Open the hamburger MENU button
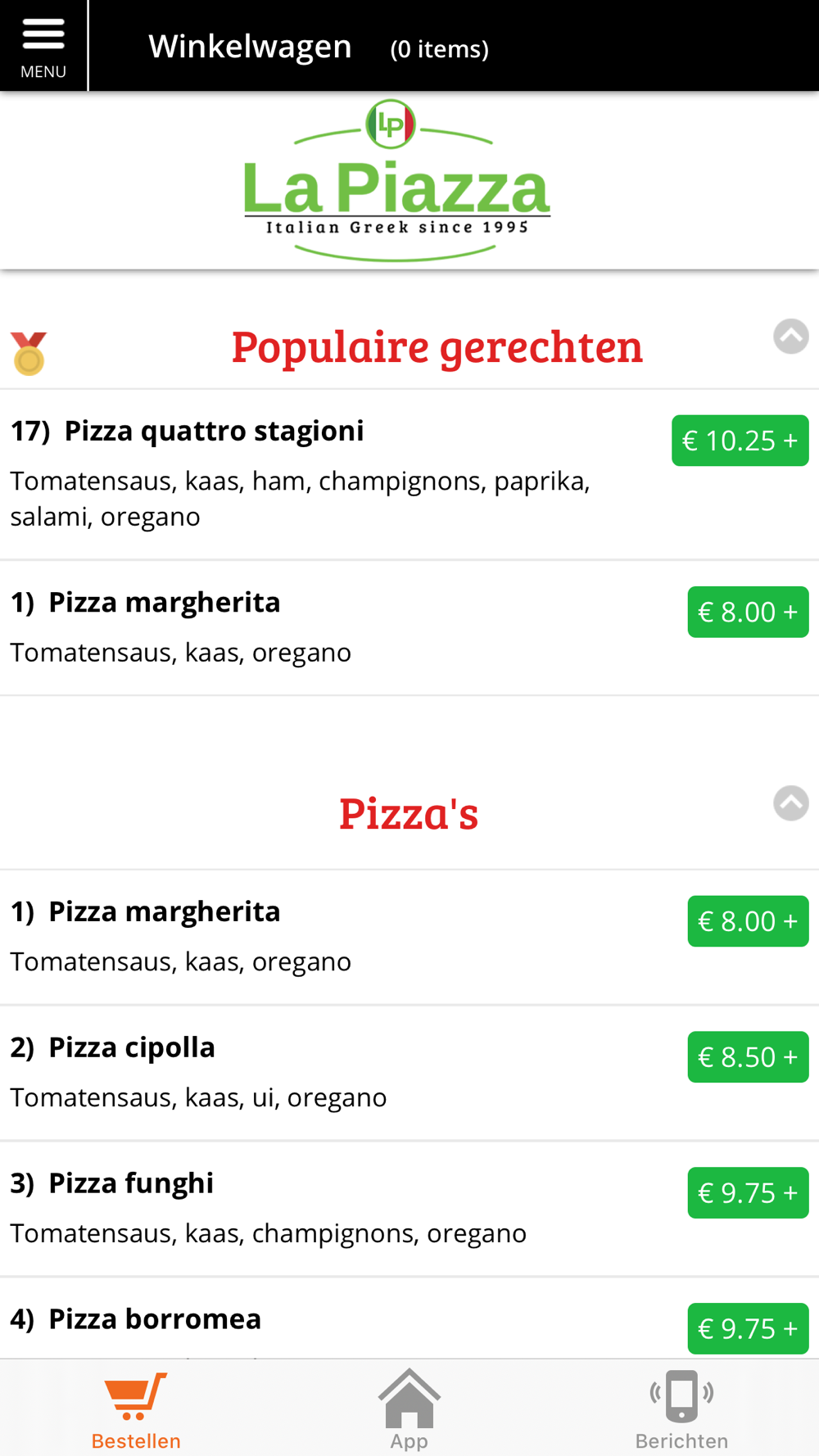This screenshot has width=819, height=1456. coord(43,45)
